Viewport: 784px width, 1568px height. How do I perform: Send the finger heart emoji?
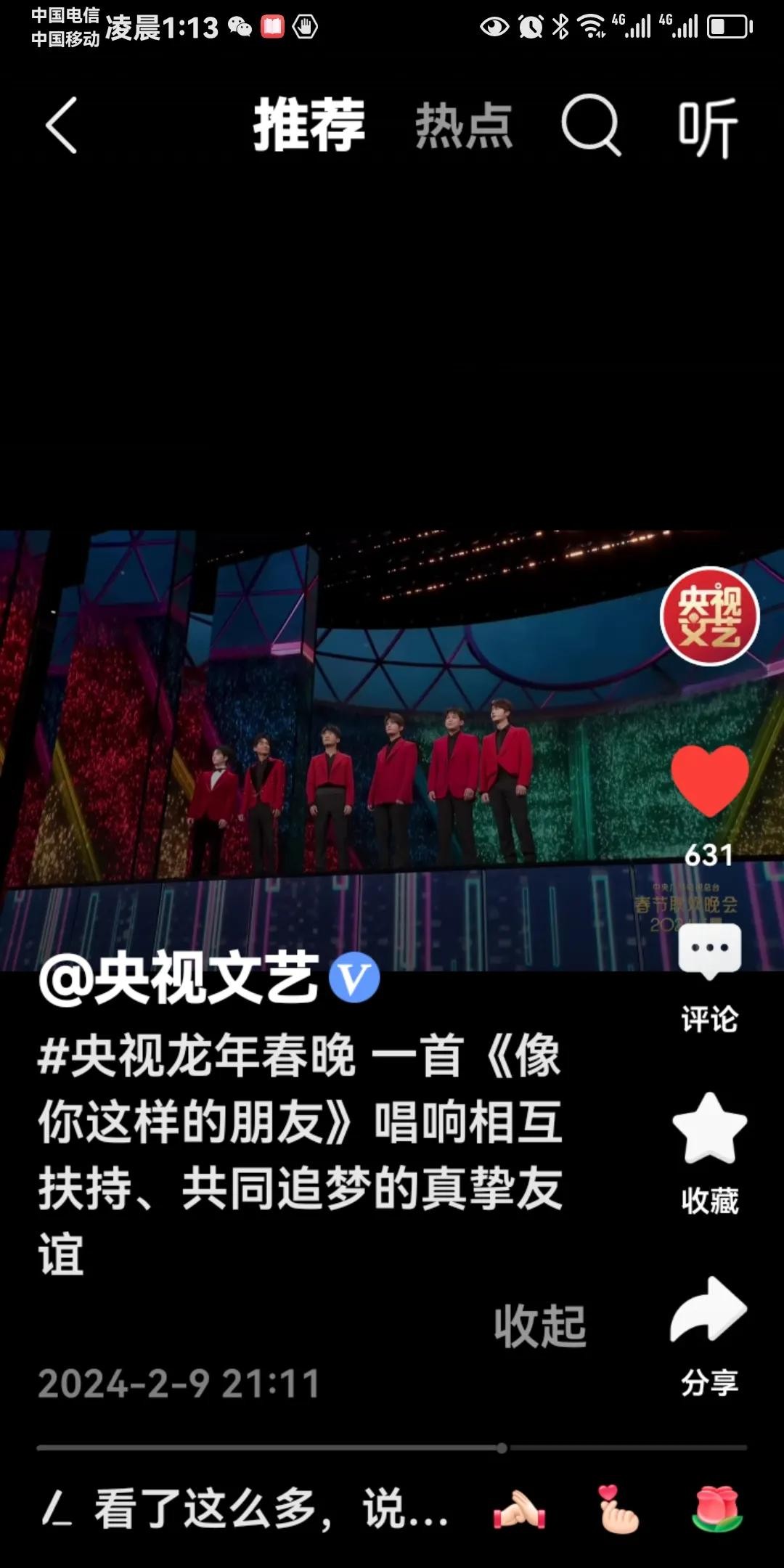pyautogui.click(x=617, y=1510)
